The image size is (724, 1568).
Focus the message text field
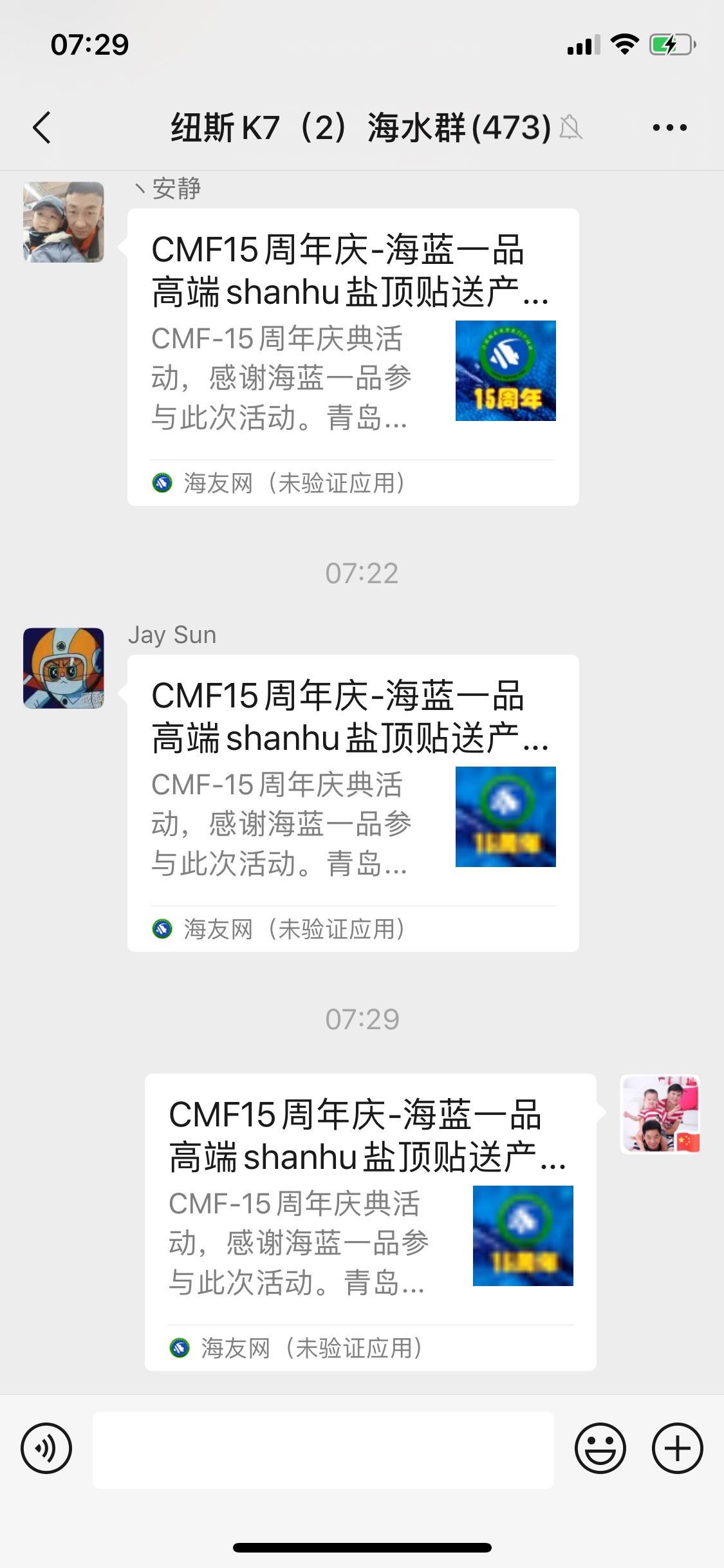pos(323,1450)
